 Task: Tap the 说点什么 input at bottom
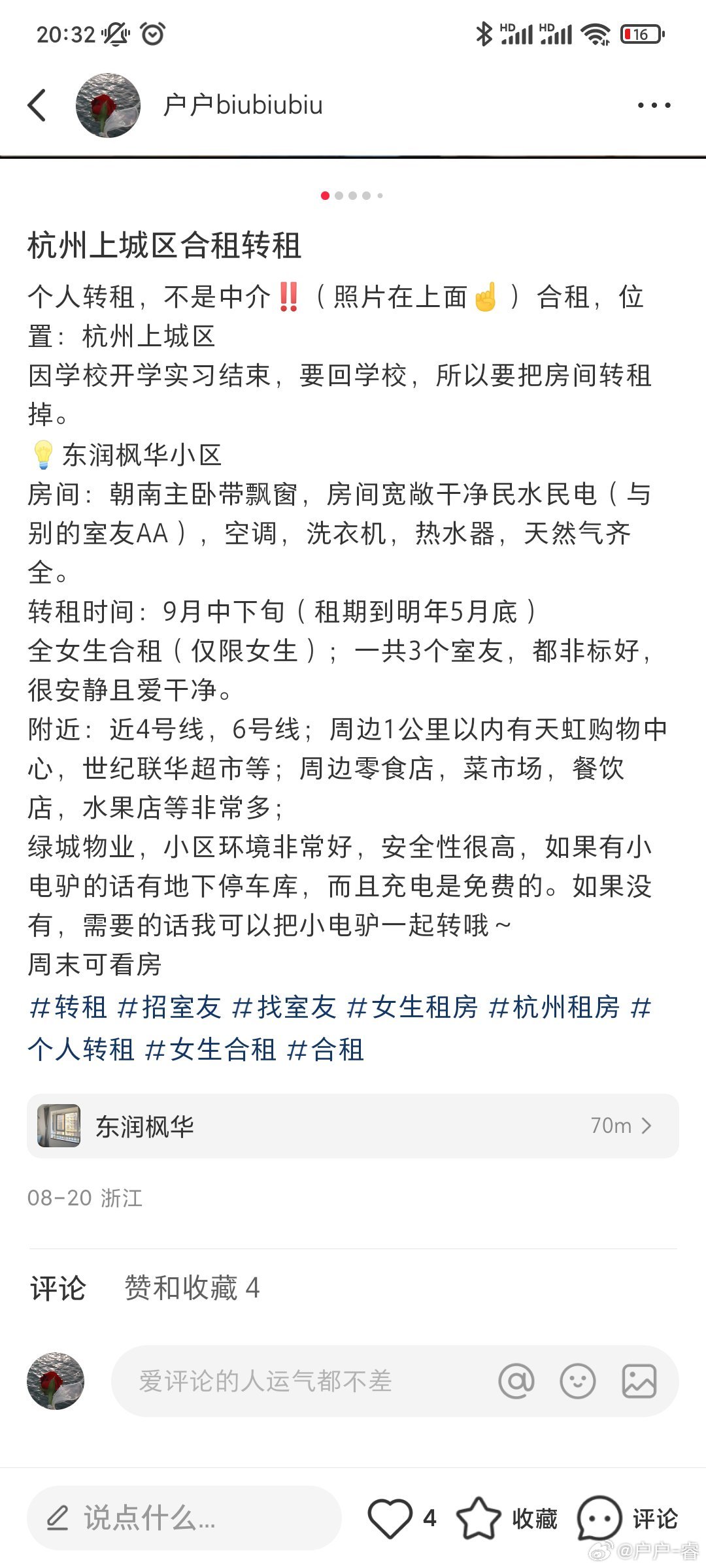pos(184,1518)
